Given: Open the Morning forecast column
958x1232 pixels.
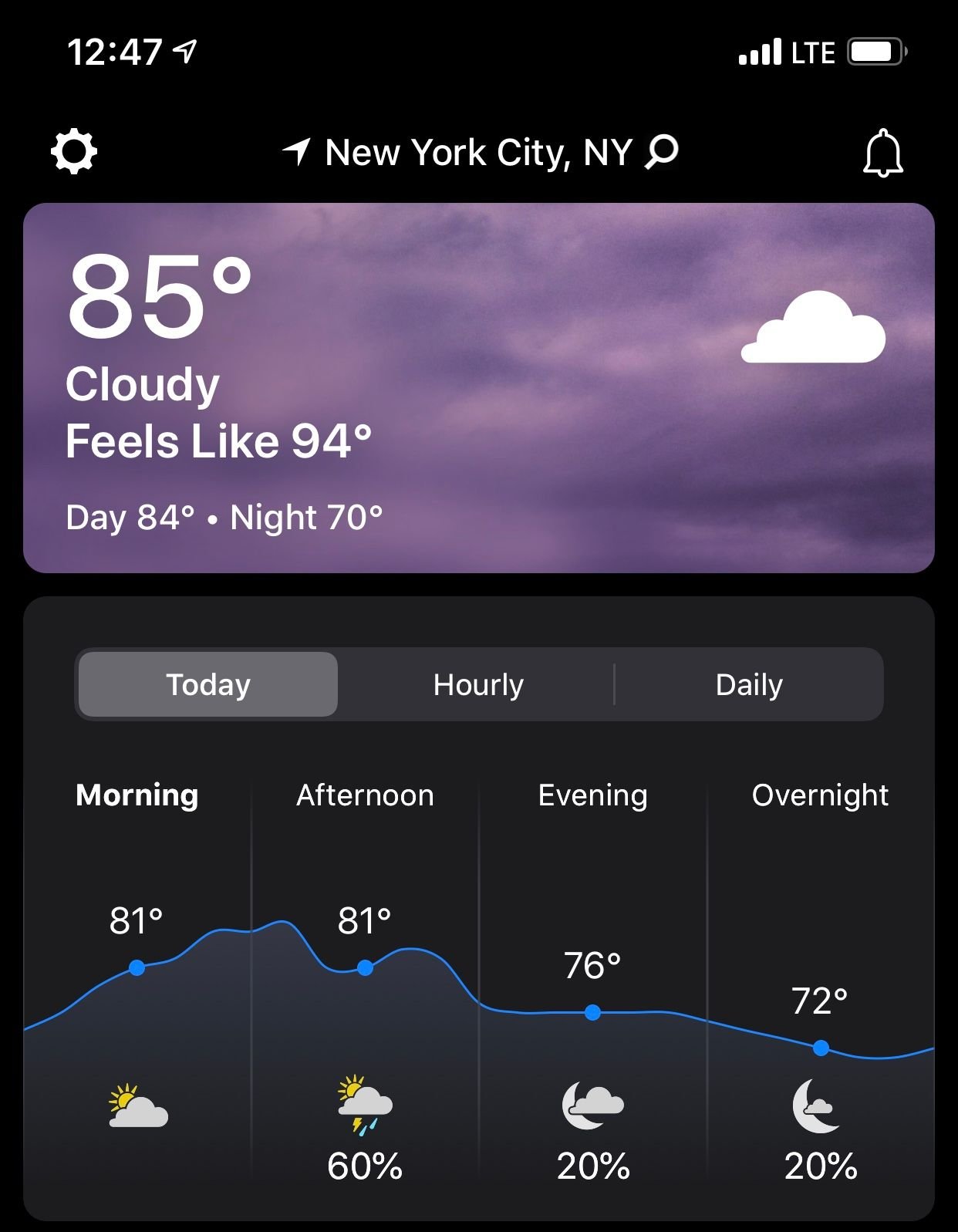Looking at the screenshot, I should 137,978.
